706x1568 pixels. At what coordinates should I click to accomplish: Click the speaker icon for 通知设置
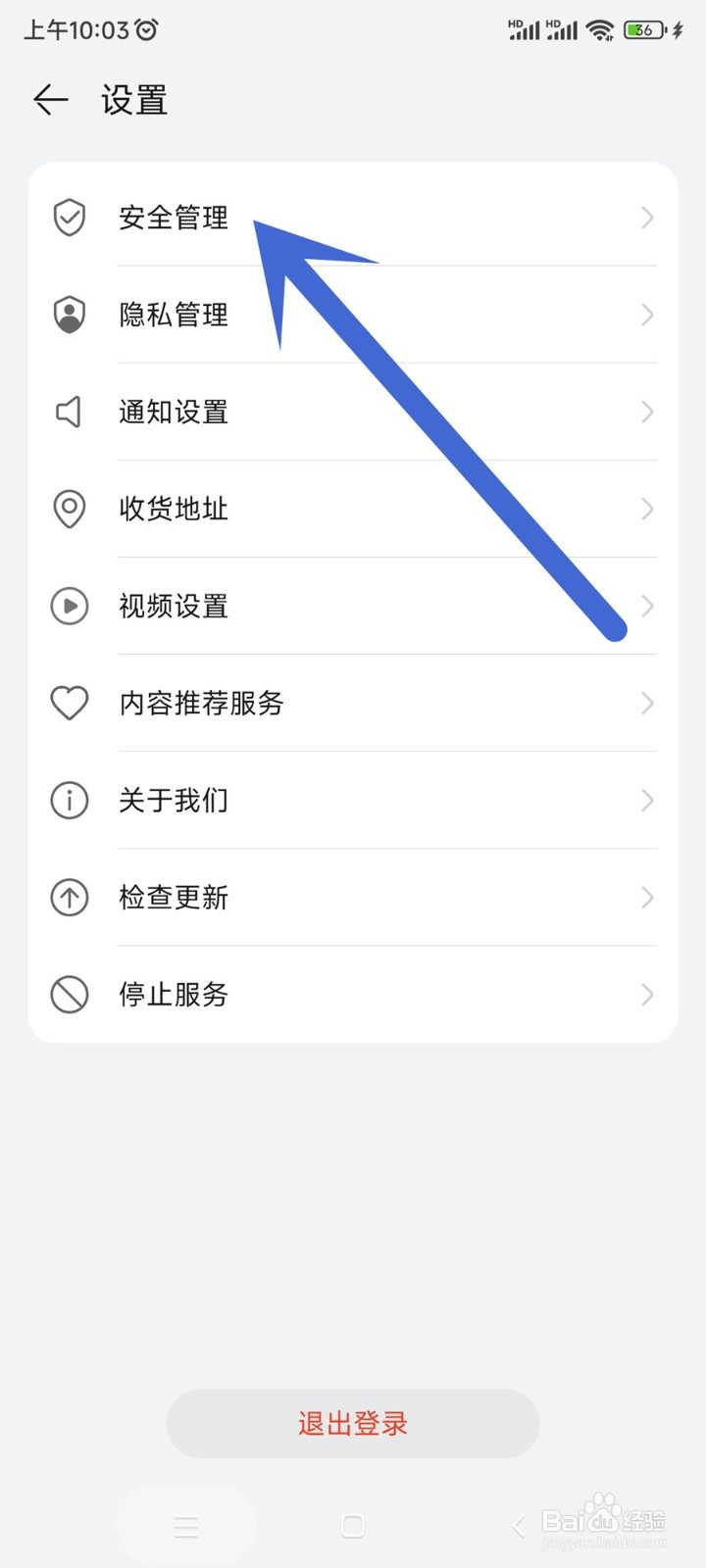coord(68,412)
